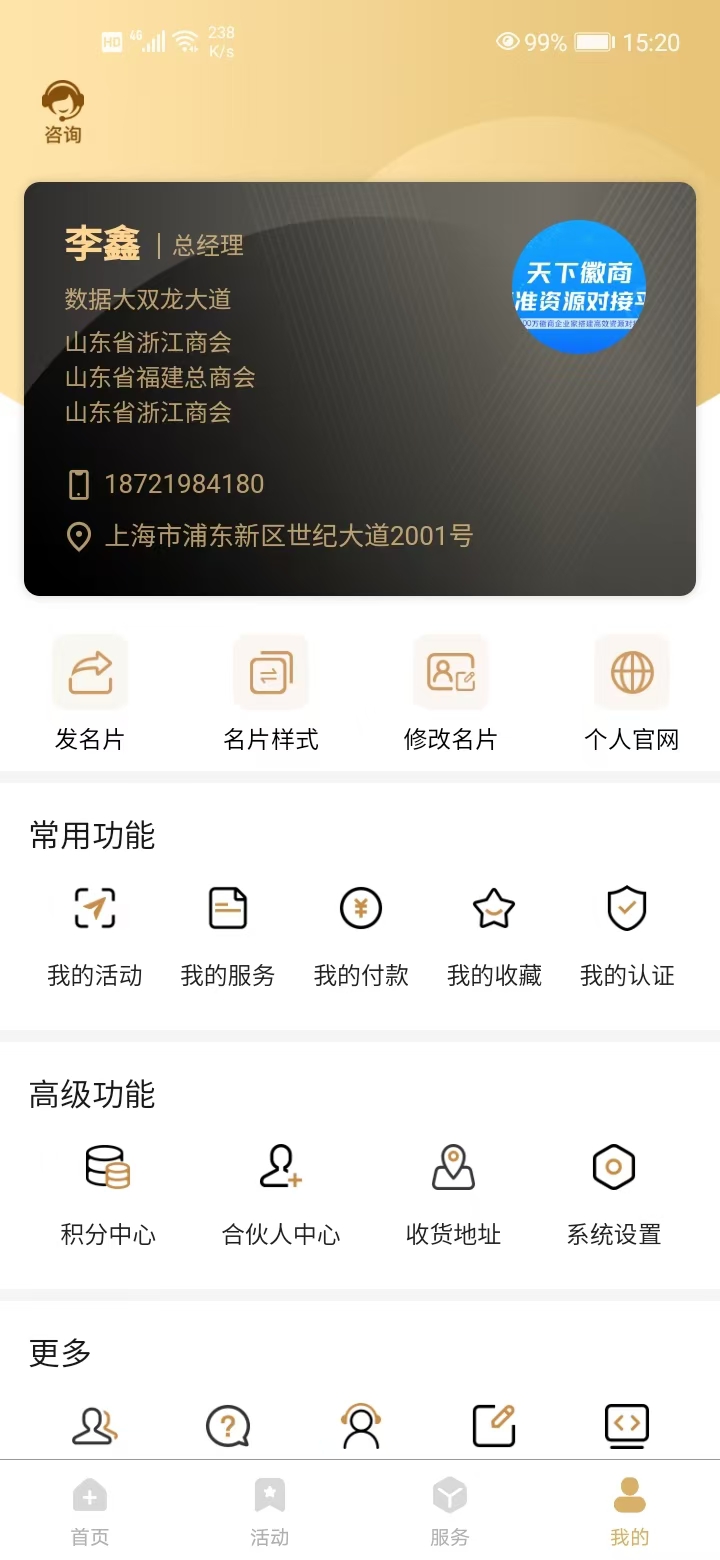Open 合伙人中心 partner center

pos(280,1190)
